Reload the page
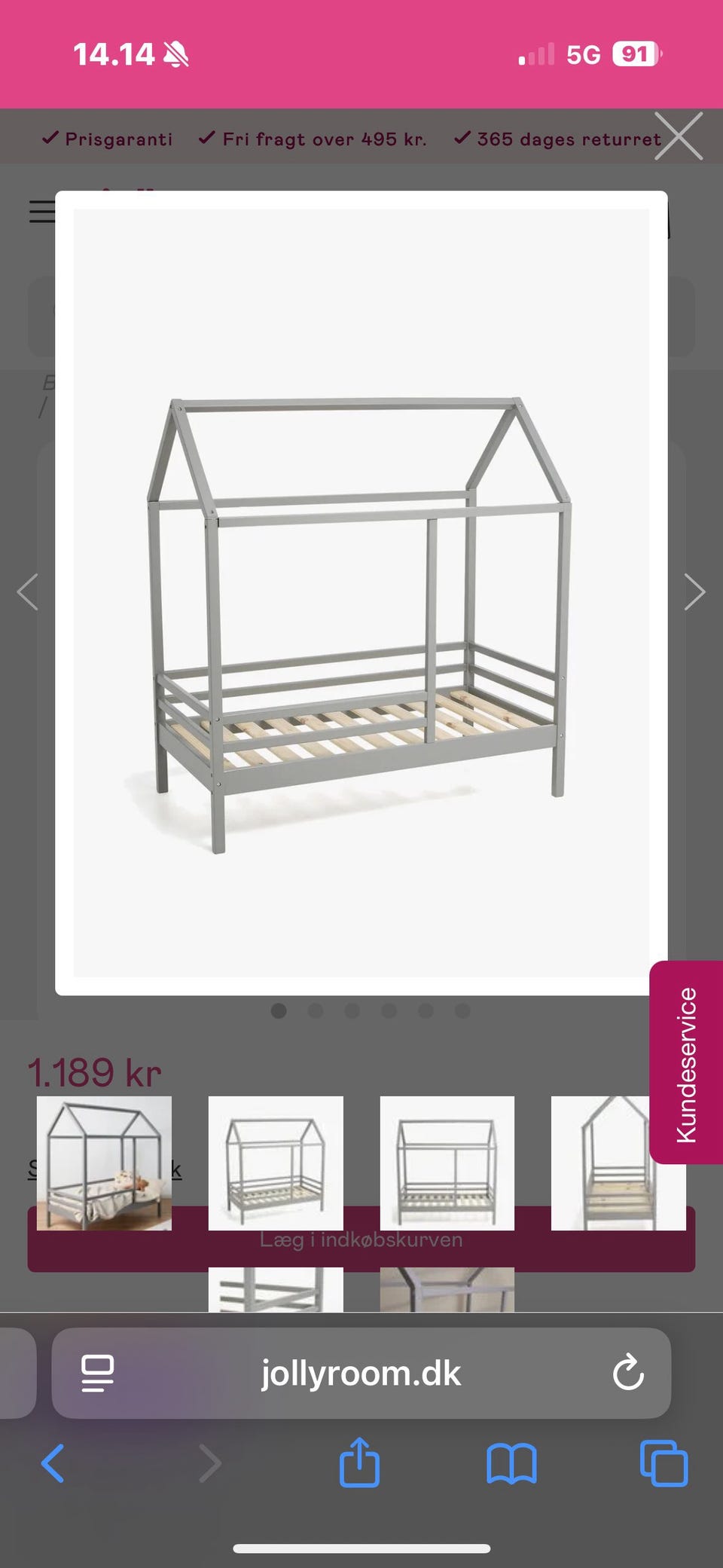The image size is (723, 1568). click(x=628, y=1373)
